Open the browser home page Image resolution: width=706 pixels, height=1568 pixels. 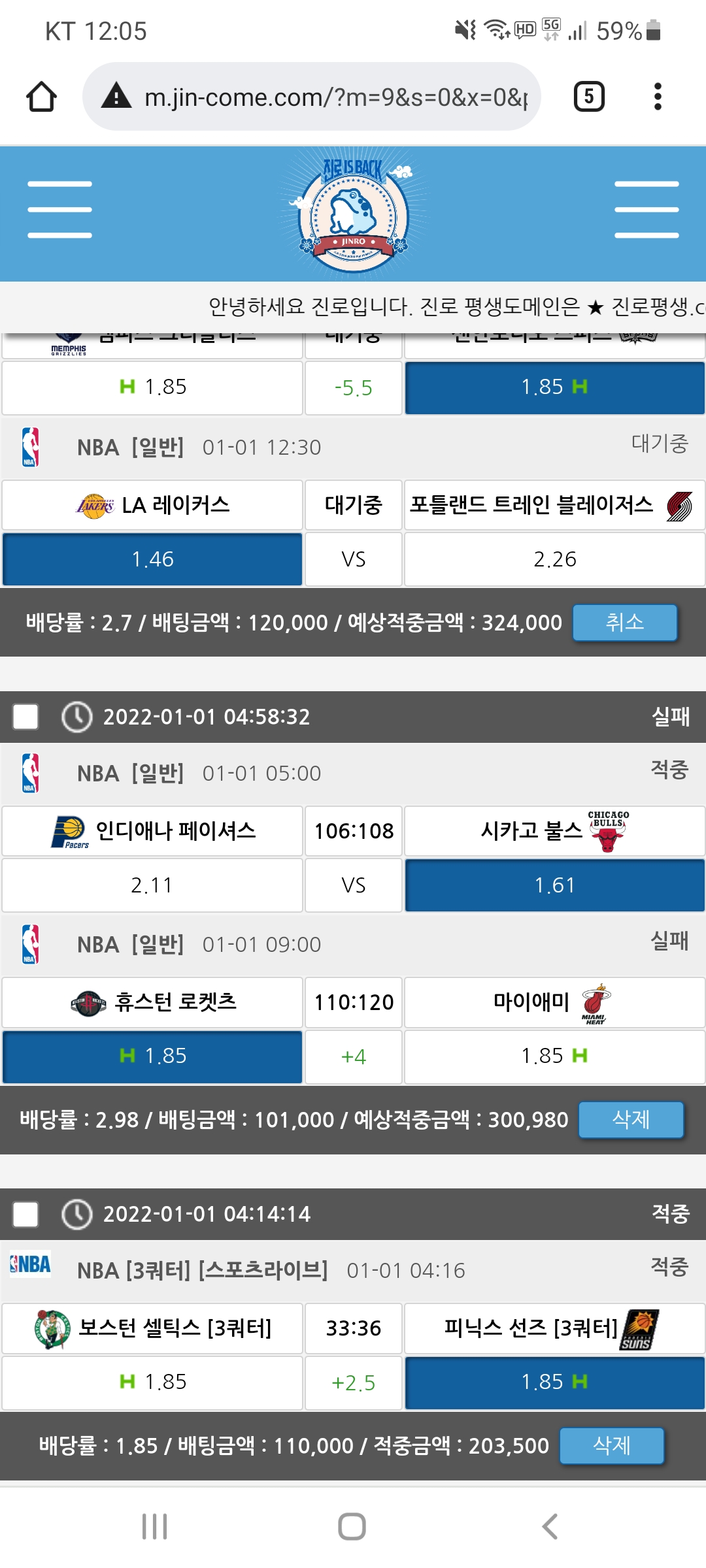[x=41, y=97]
